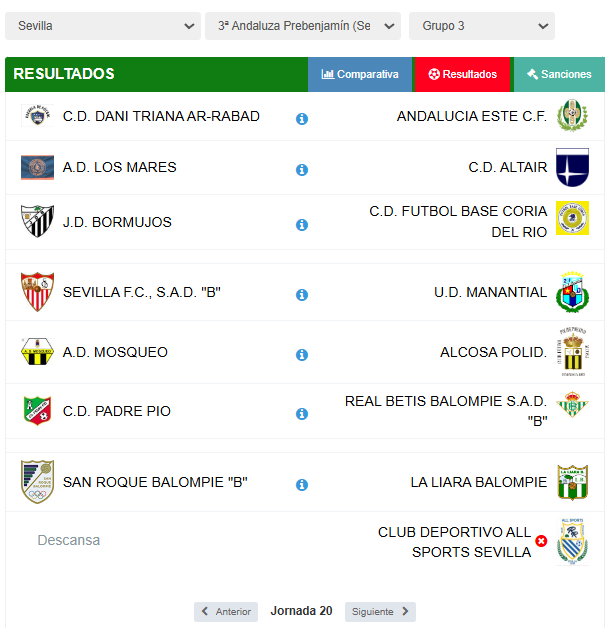Viewport: 609px width, 628px height.
Task: Go to the next jornada with Siguiente
Action: [x=380, y=612]
